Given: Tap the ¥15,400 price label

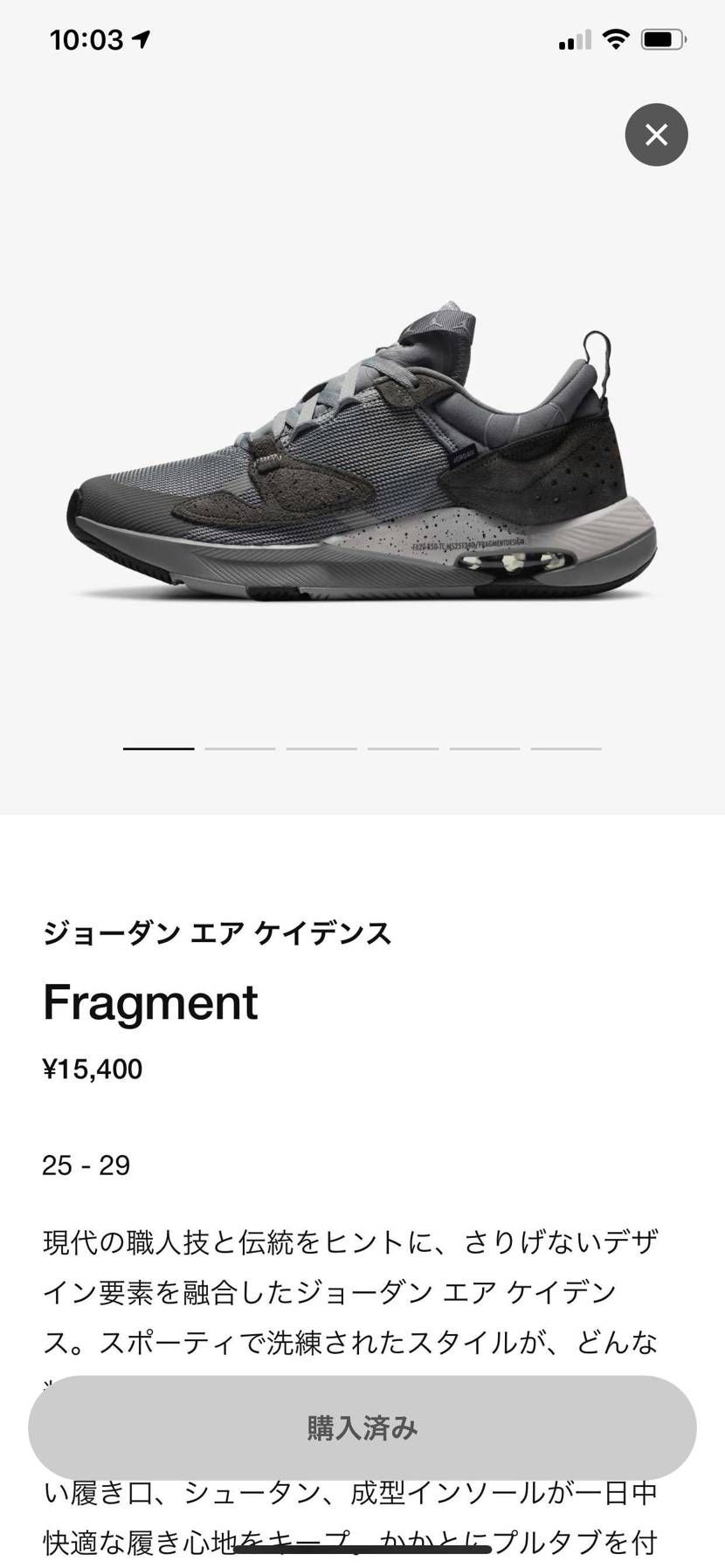Looking at the screenshot, I should (x=92, y=1069).
